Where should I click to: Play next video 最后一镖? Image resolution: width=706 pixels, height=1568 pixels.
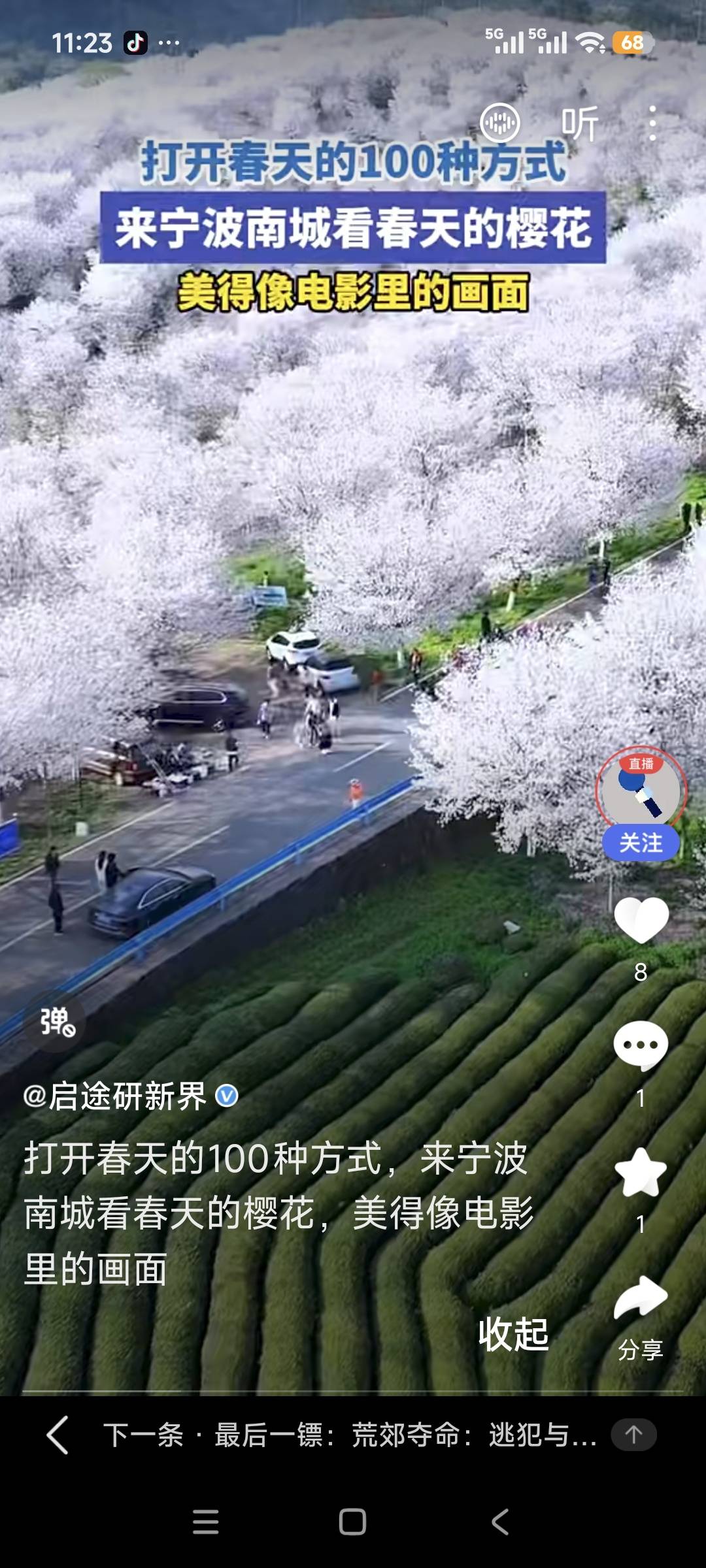[350, 1435]
